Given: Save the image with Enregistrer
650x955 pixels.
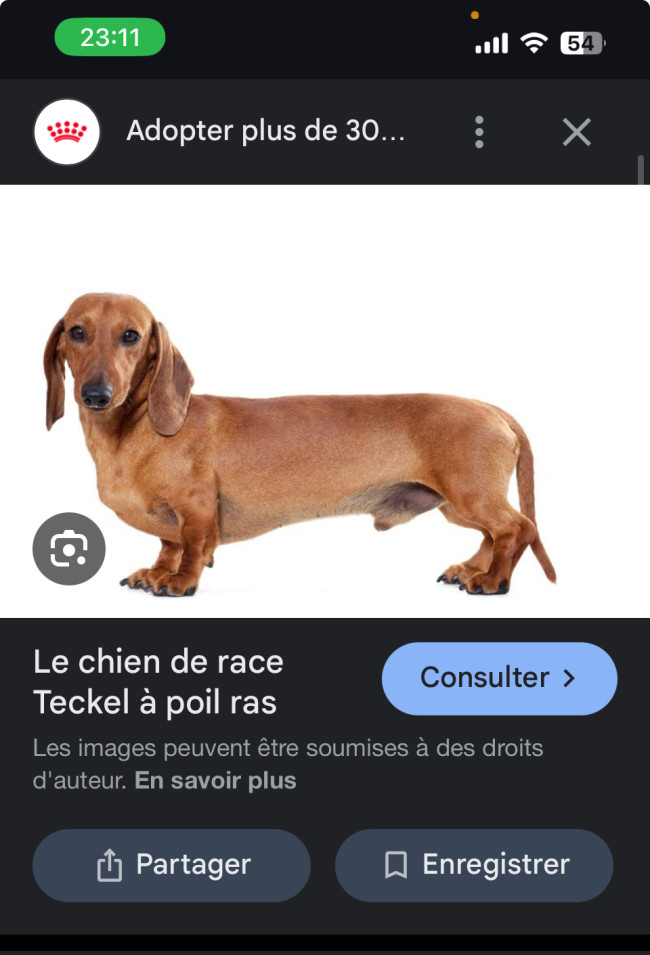Looking at the screenshot, I should (473, 865).
